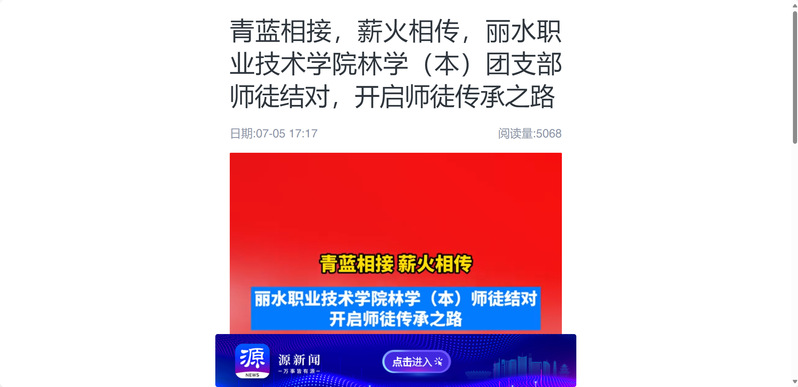This screenshot has width=798, height=387.
Task: Open the 源新闻 app banner
Action: pyautogui.click(x=395, y=361)
